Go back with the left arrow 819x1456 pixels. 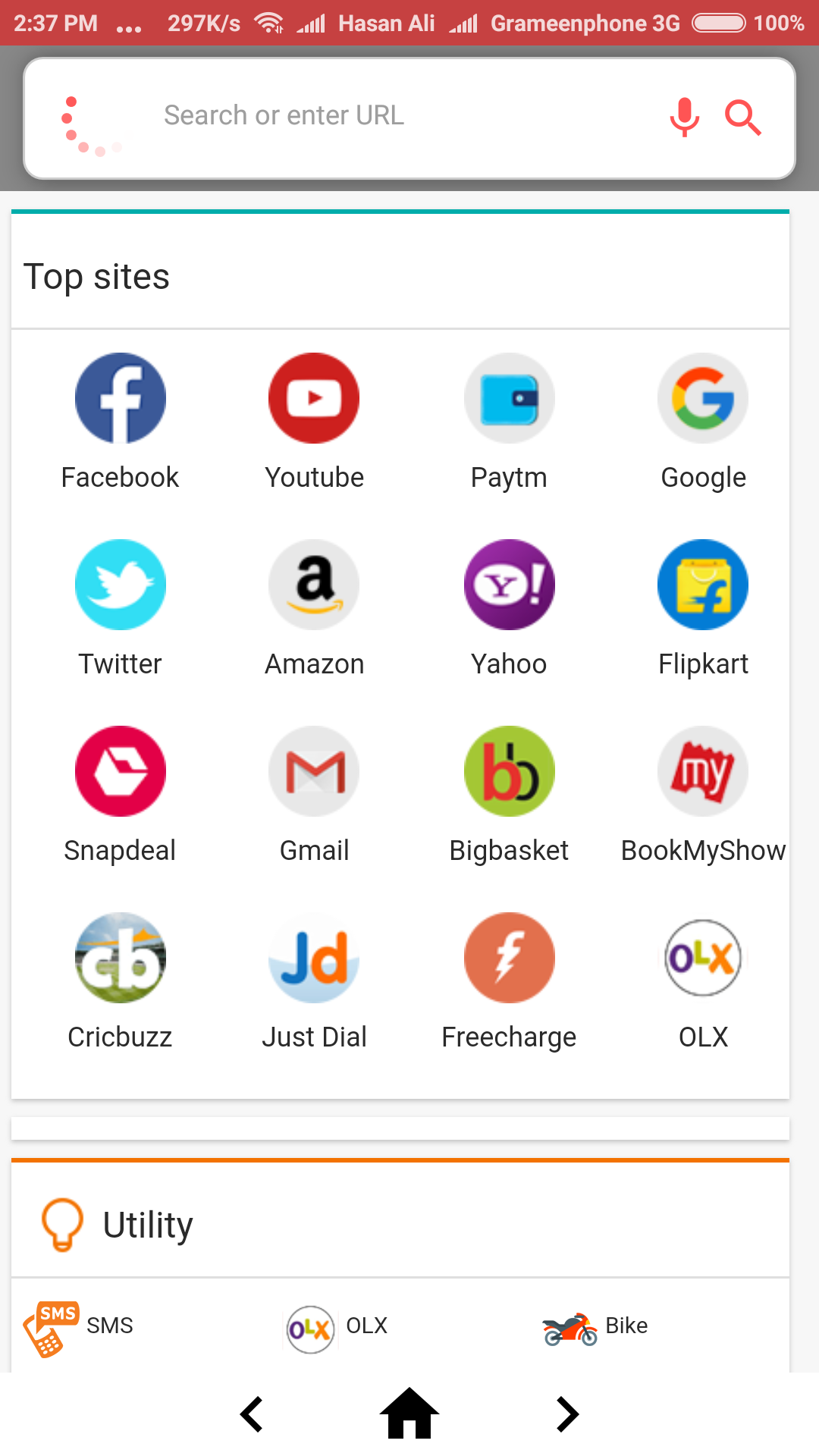(x=252, y=1414)
